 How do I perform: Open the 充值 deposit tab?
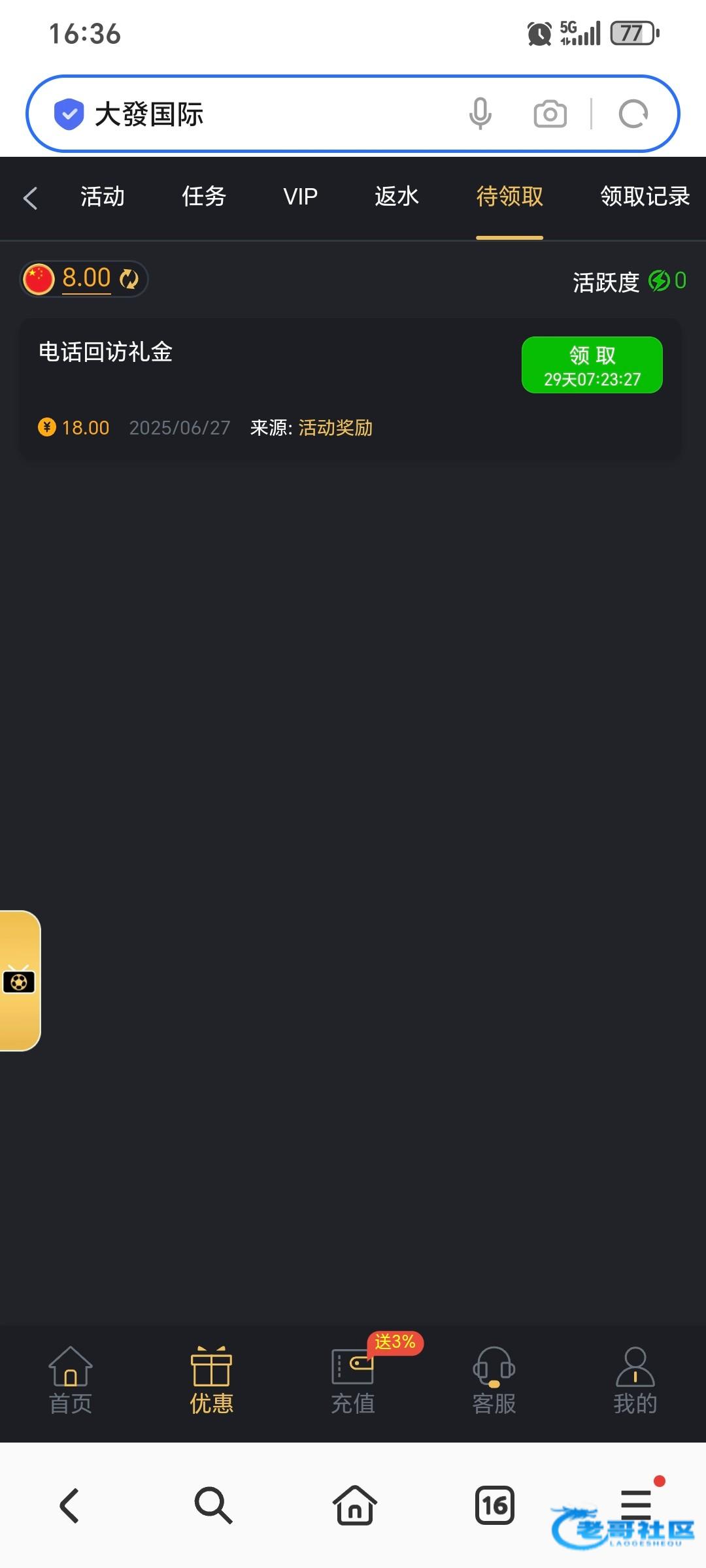[353, 1380]
